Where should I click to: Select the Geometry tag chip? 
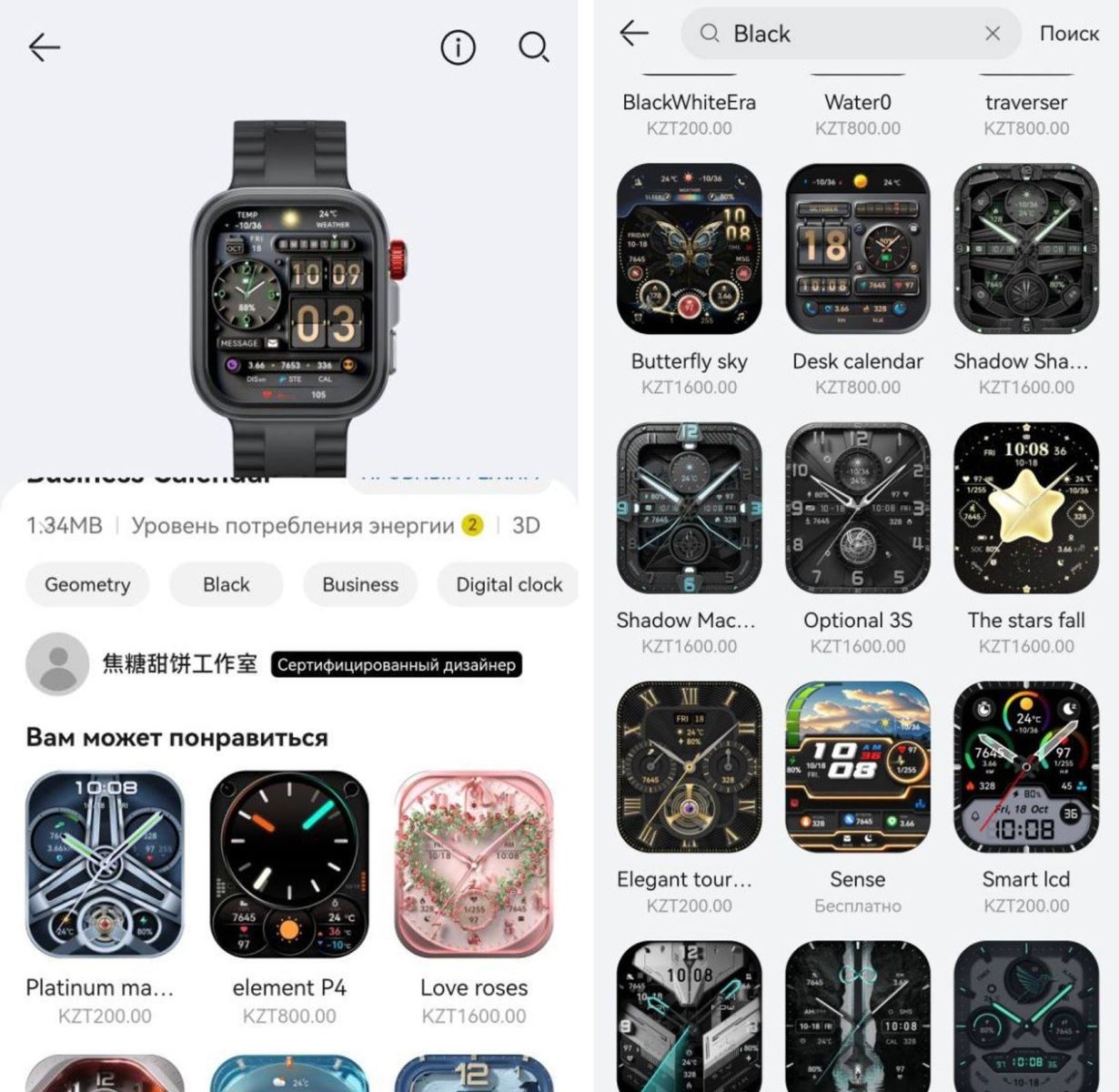pos(87,584)
